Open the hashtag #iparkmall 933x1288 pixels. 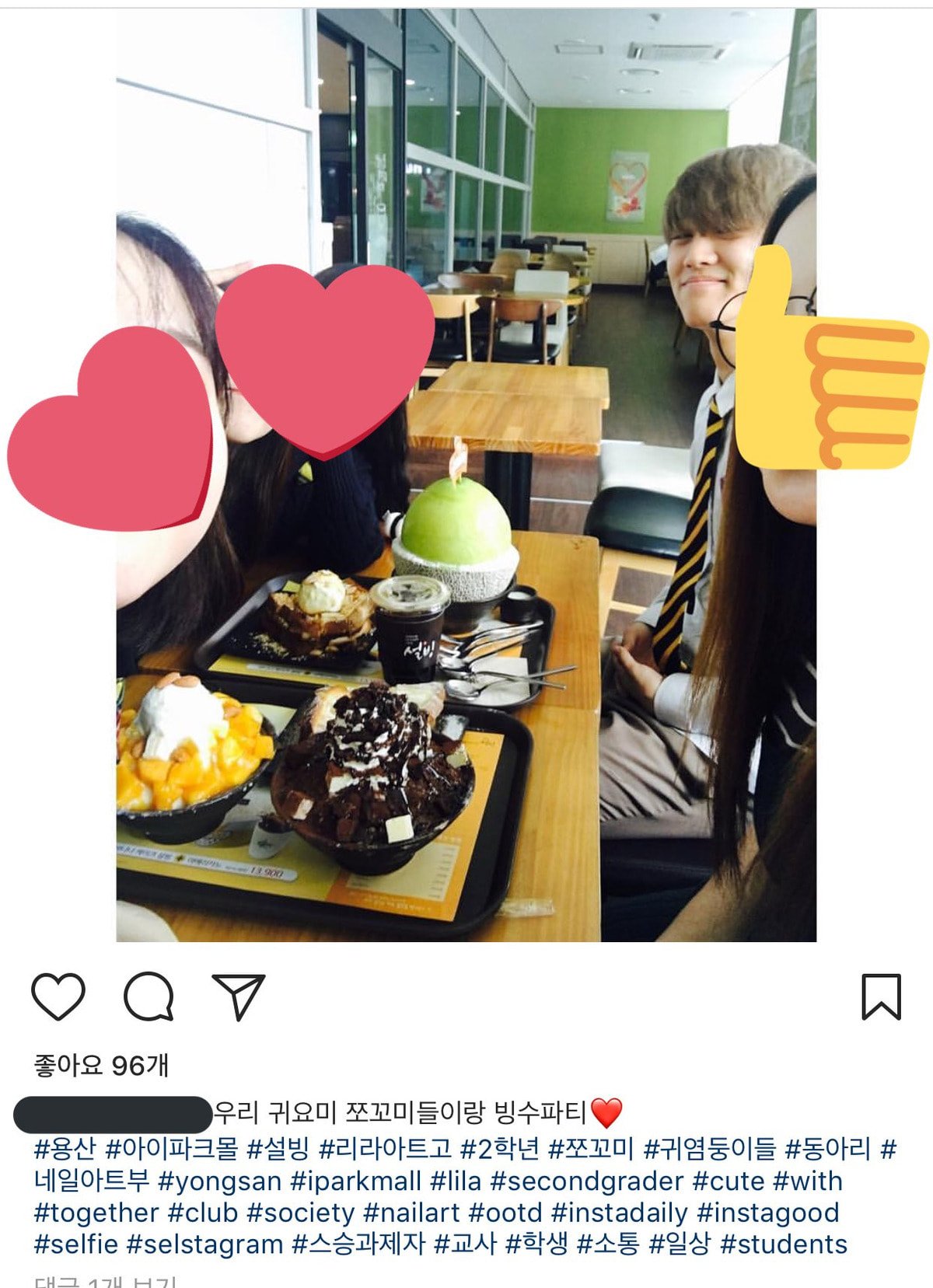(x=355, y=1181)
